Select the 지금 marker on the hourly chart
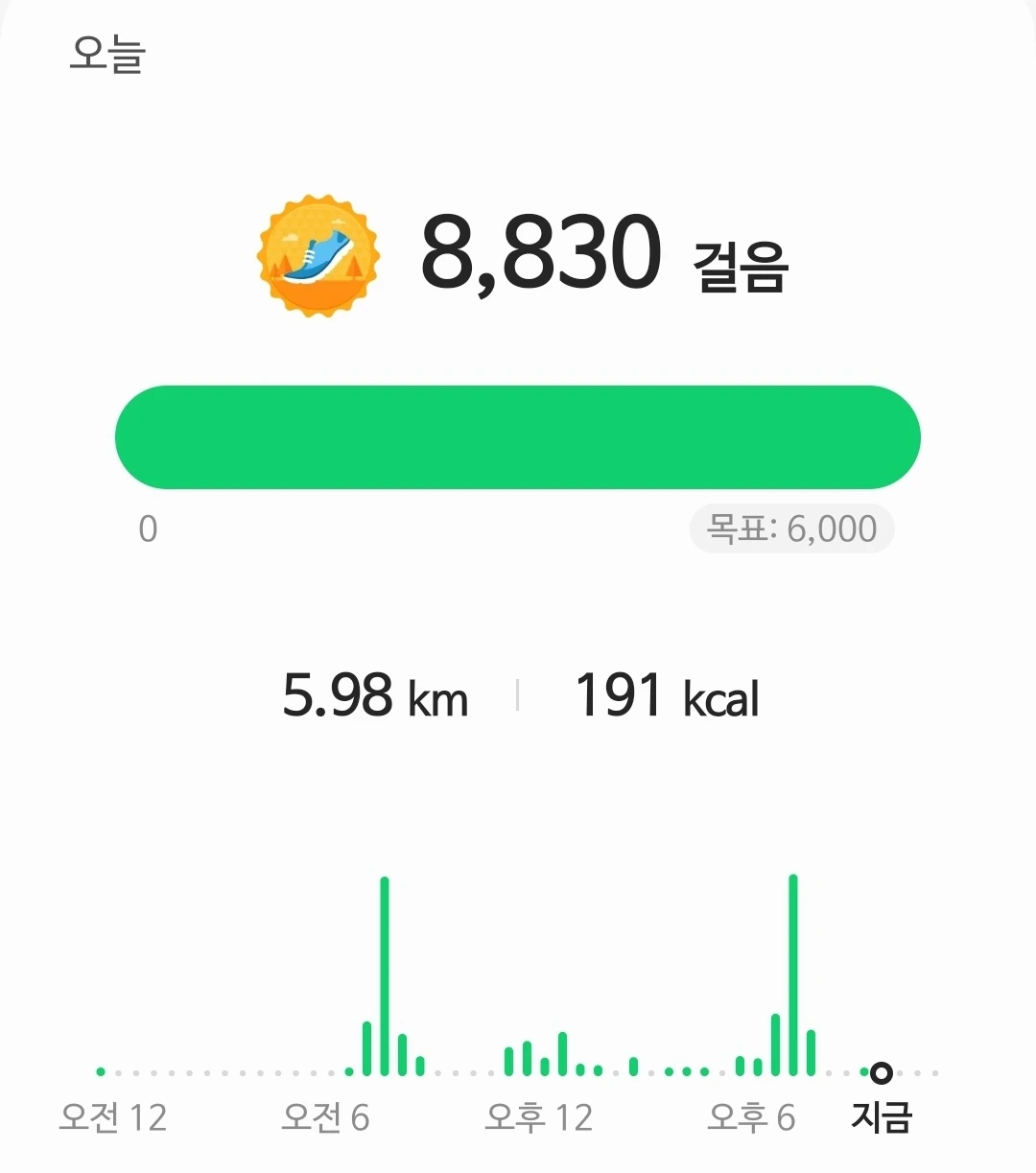The height and width of the screenshot is (1173, 1036). pyautogui.click(x=881, y=1073)
